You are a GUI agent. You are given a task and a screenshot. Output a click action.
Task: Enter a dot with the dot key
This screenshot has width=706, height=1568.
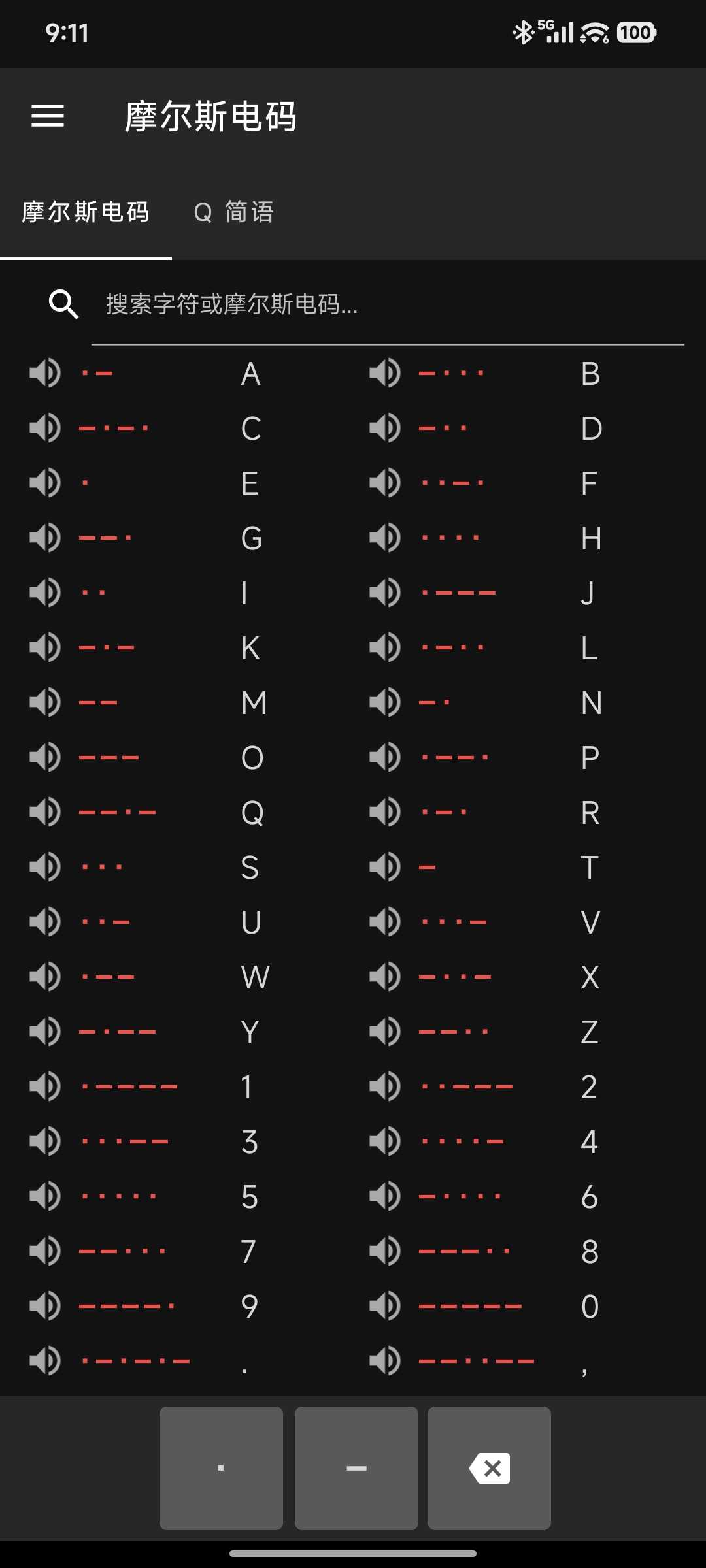pos(221,1468)
